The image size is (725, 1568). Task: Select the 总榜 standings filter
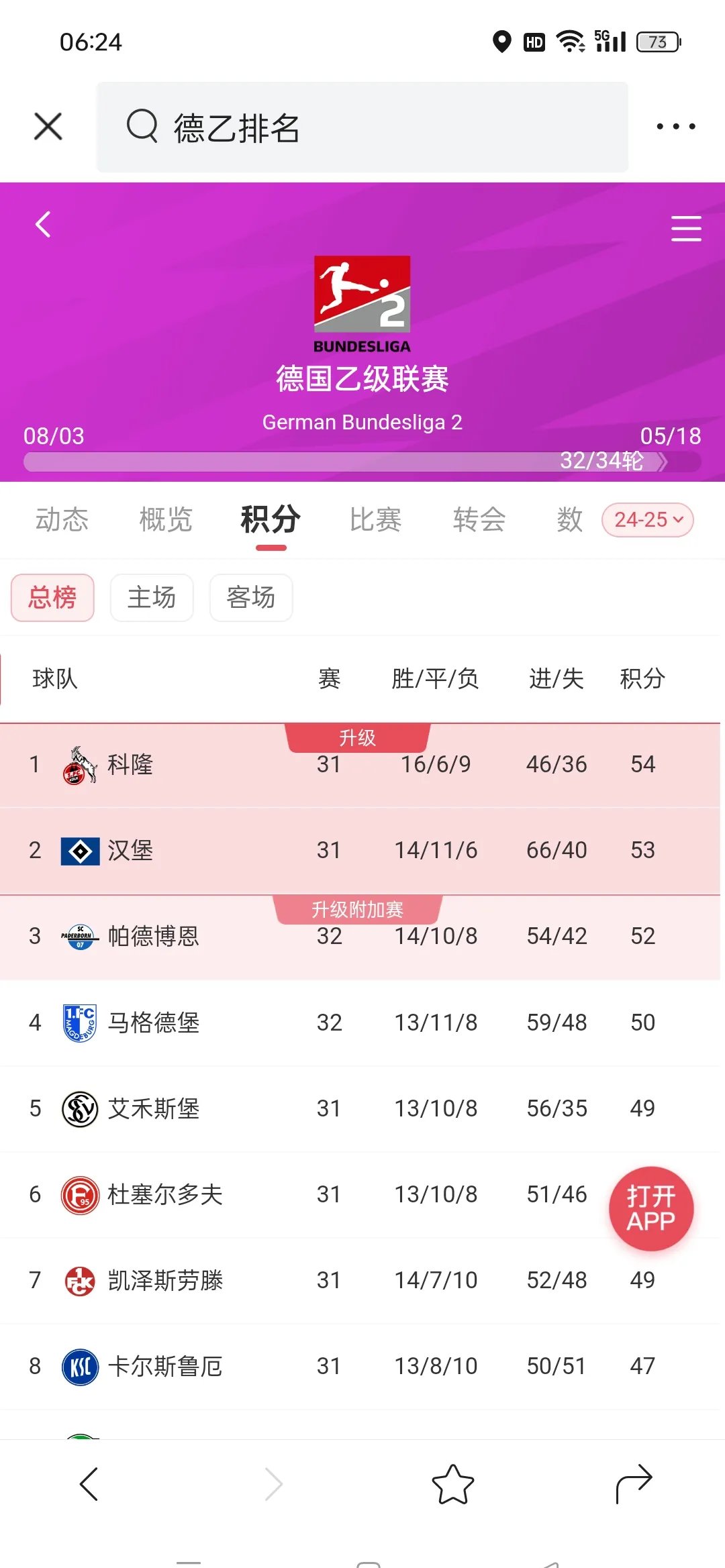(52, 597)
